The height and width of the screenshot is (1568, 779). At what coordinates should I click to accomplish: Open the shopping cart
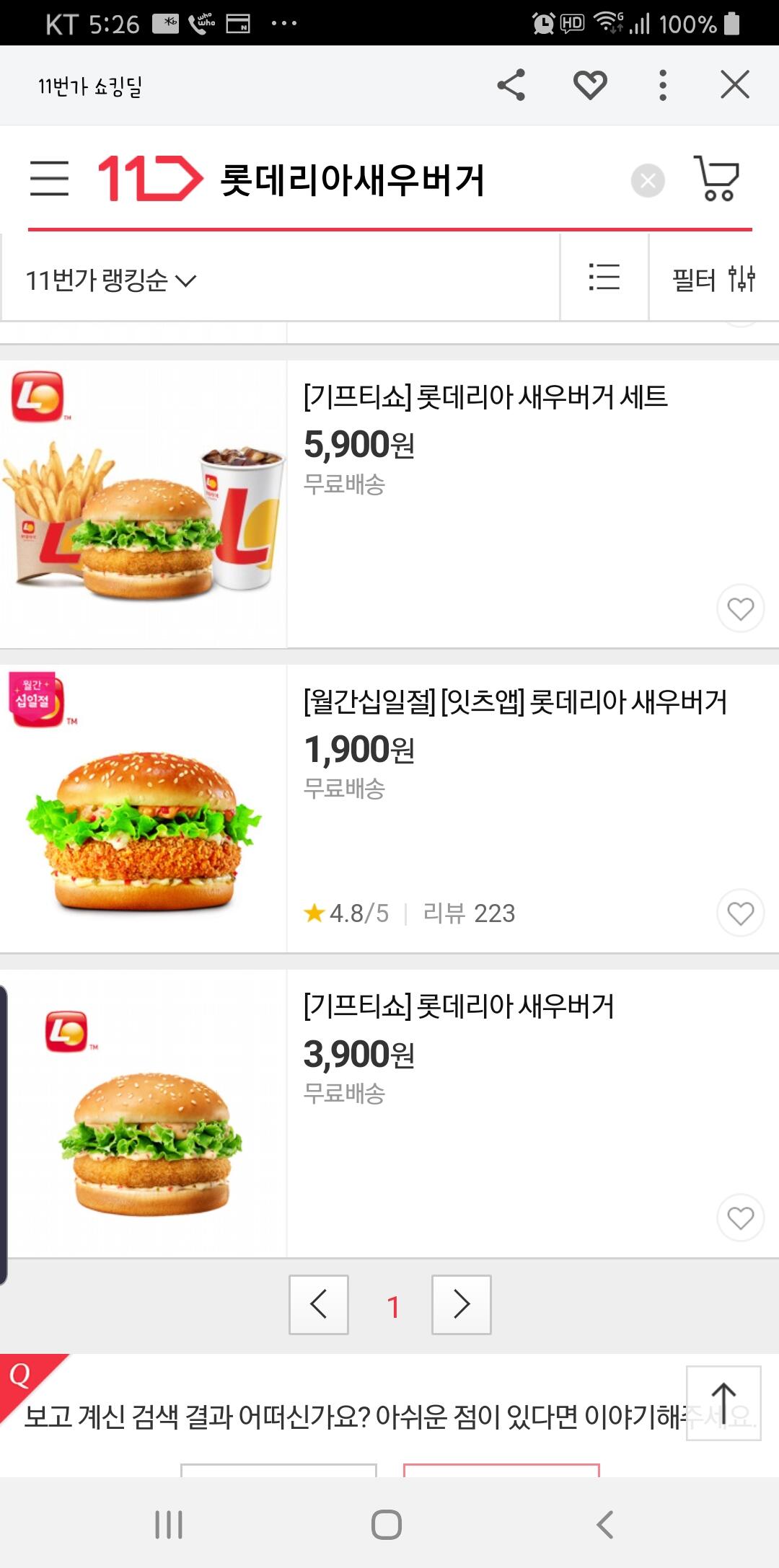coord(716,179)
